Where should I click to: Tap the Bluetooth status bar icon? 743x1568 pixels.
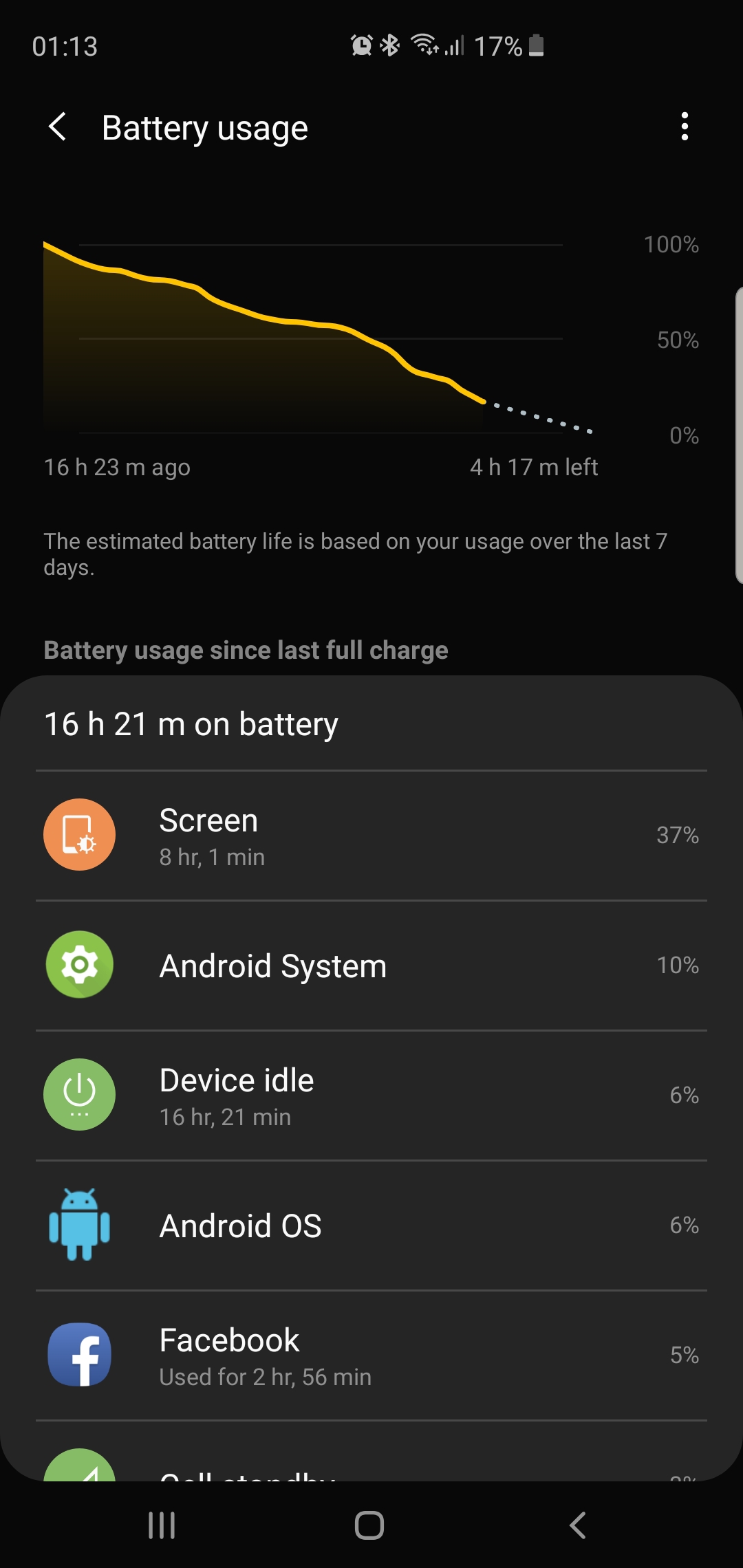pos(389,45)
